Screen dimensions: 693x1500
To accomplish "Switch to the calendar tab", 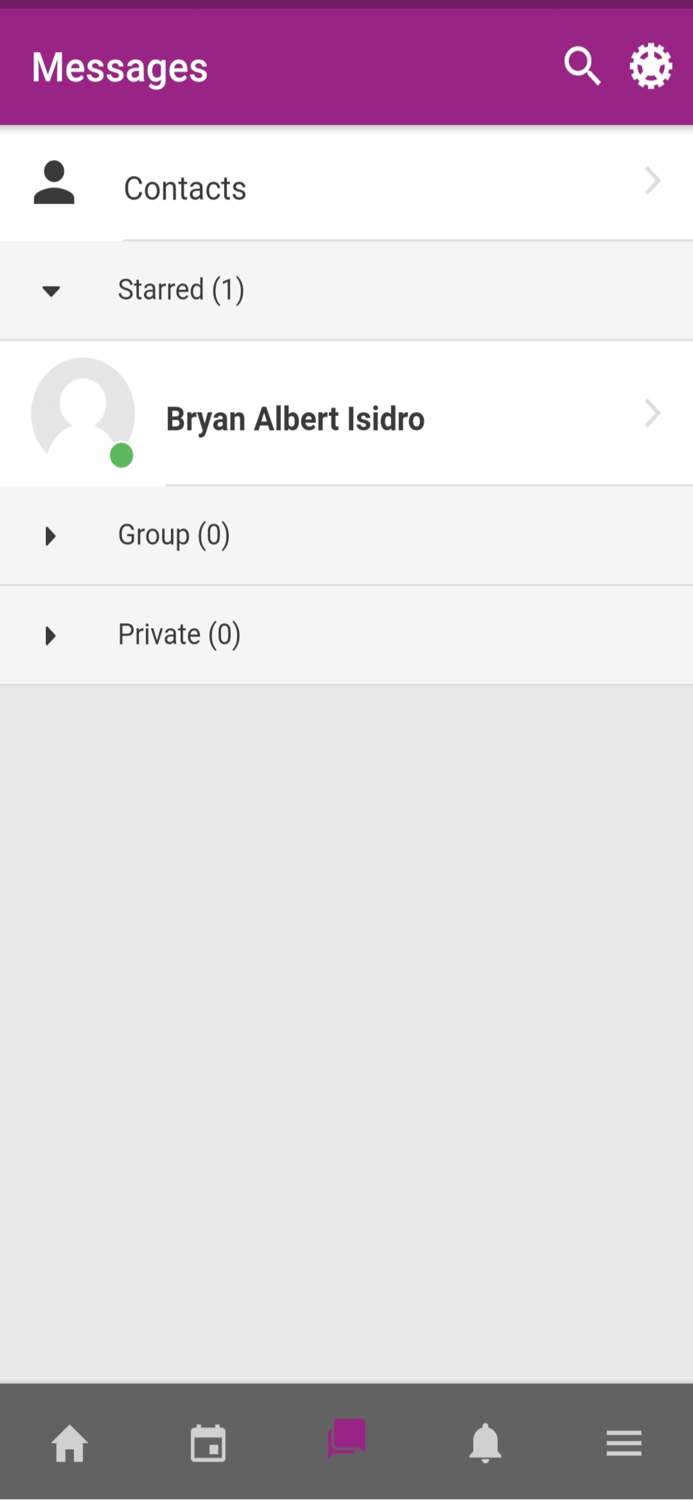I will [208, 1443].
